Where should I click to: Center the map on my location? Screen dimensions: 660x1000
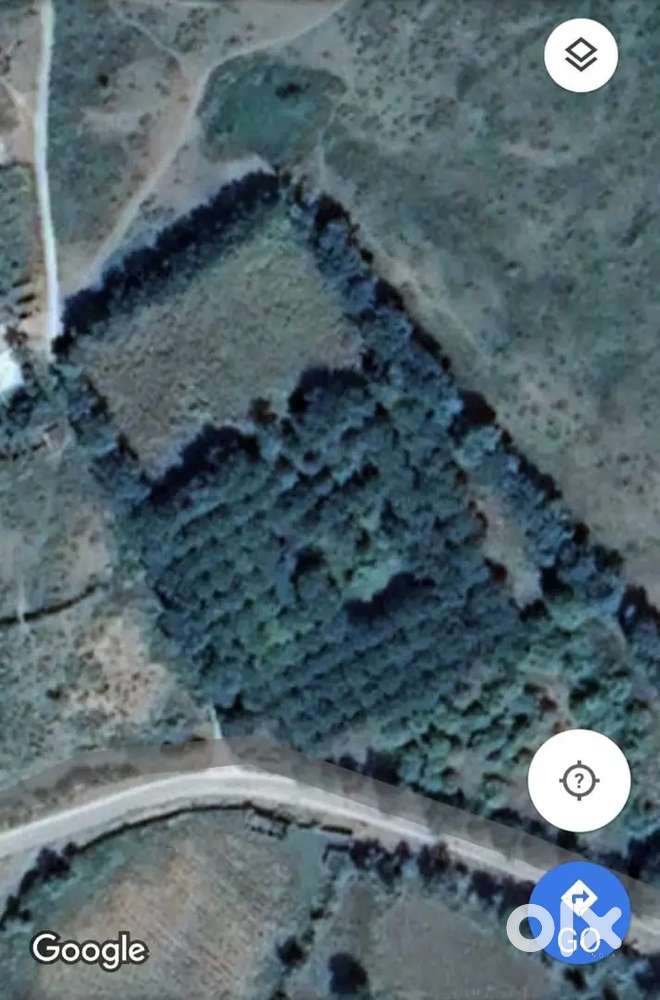579,780
